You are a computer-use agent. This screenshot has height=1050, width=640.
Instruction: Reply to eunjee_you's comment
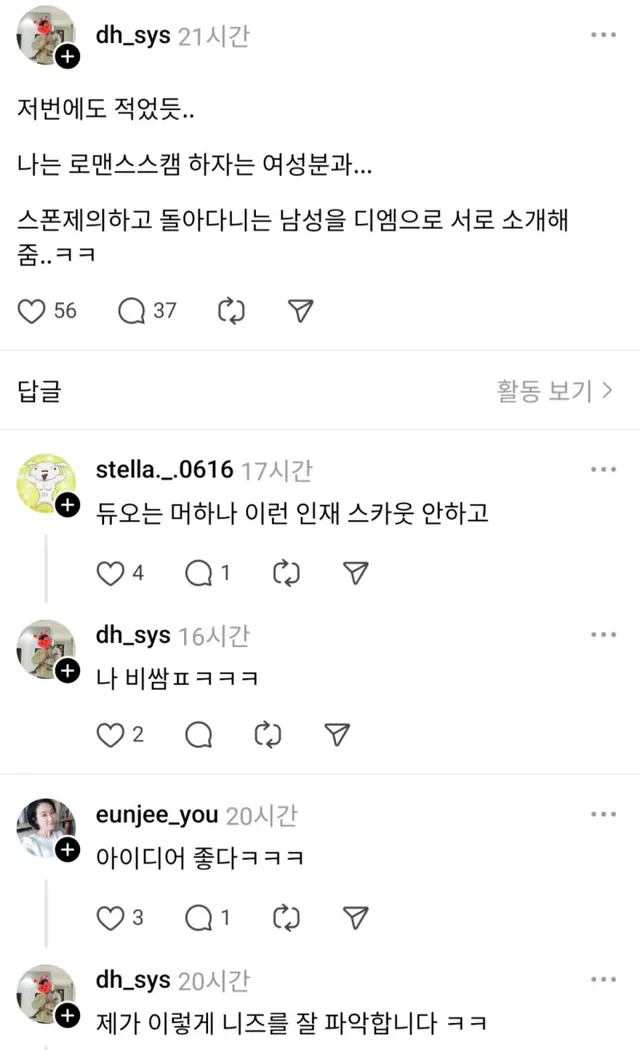[x=200, y=917]
